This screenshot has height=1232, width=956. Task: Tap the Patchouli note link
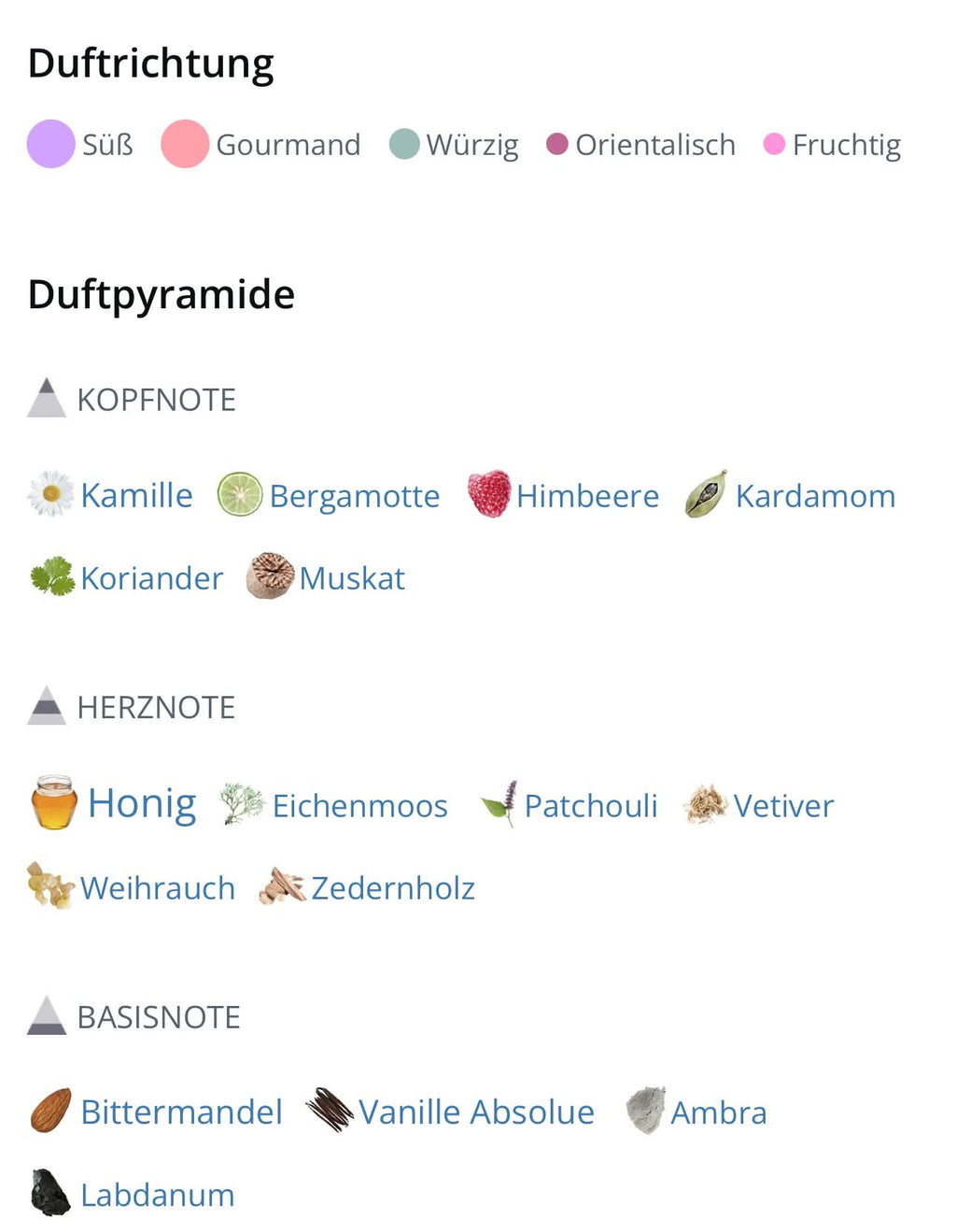pos(590,805)
